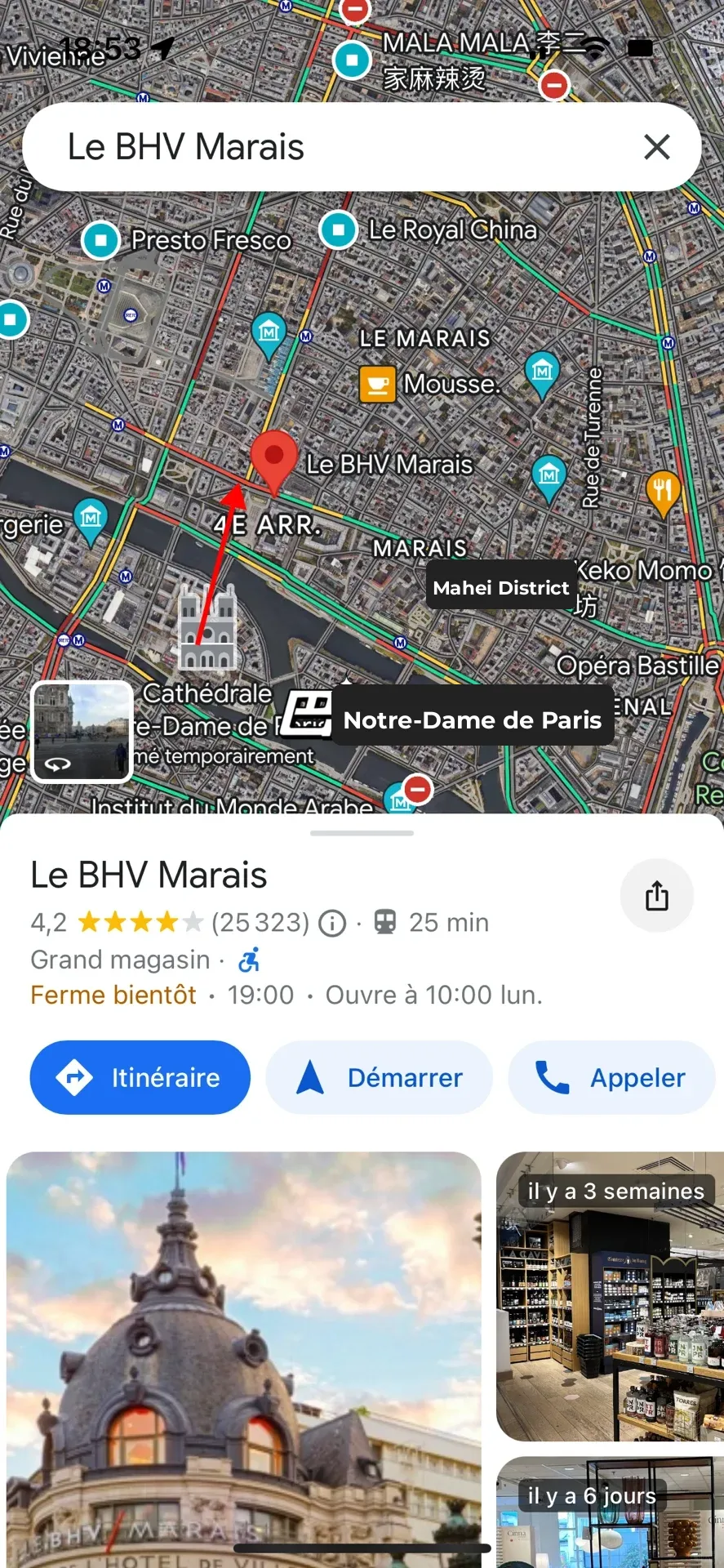Get Itinéraire directions to the store
Image resolution: width=724 pixels, height=1568 pixels.
point(140,1077)
